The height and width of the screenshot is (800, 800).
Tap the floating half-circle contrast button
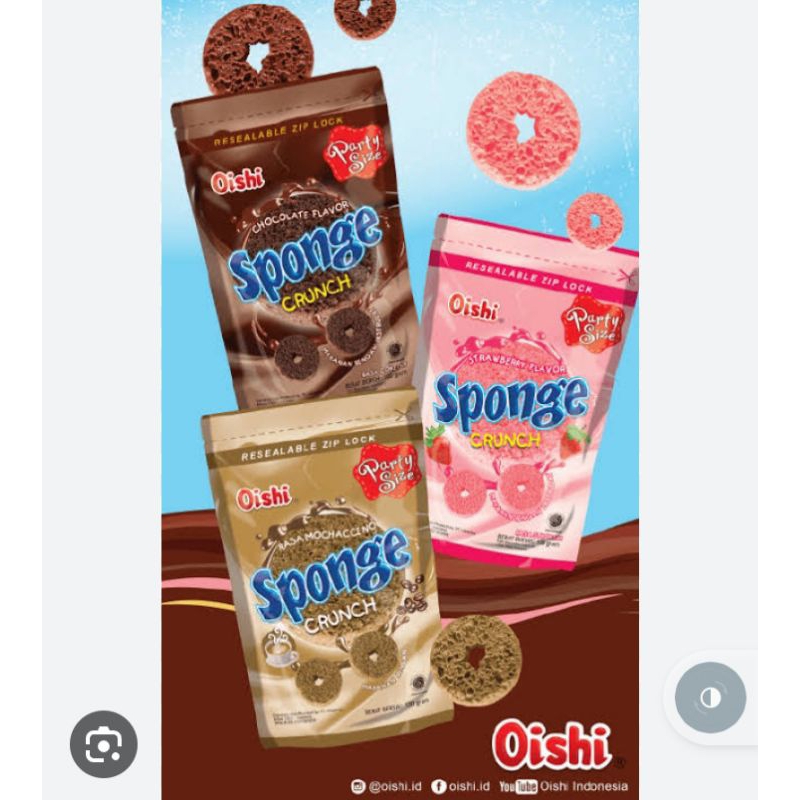click(710, 698)
